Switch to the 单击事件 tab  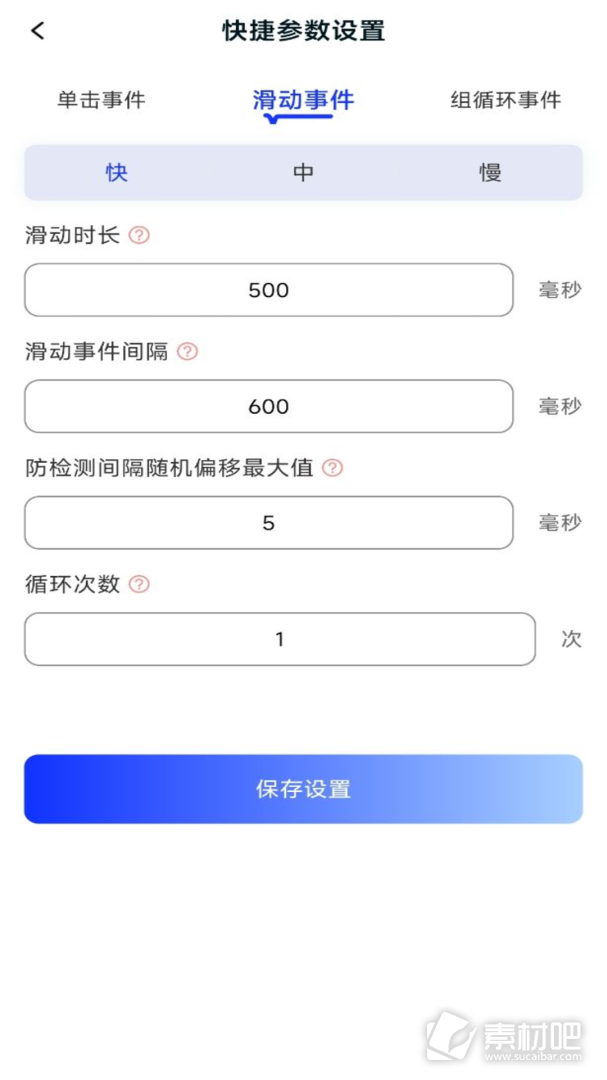coord(101,100)
